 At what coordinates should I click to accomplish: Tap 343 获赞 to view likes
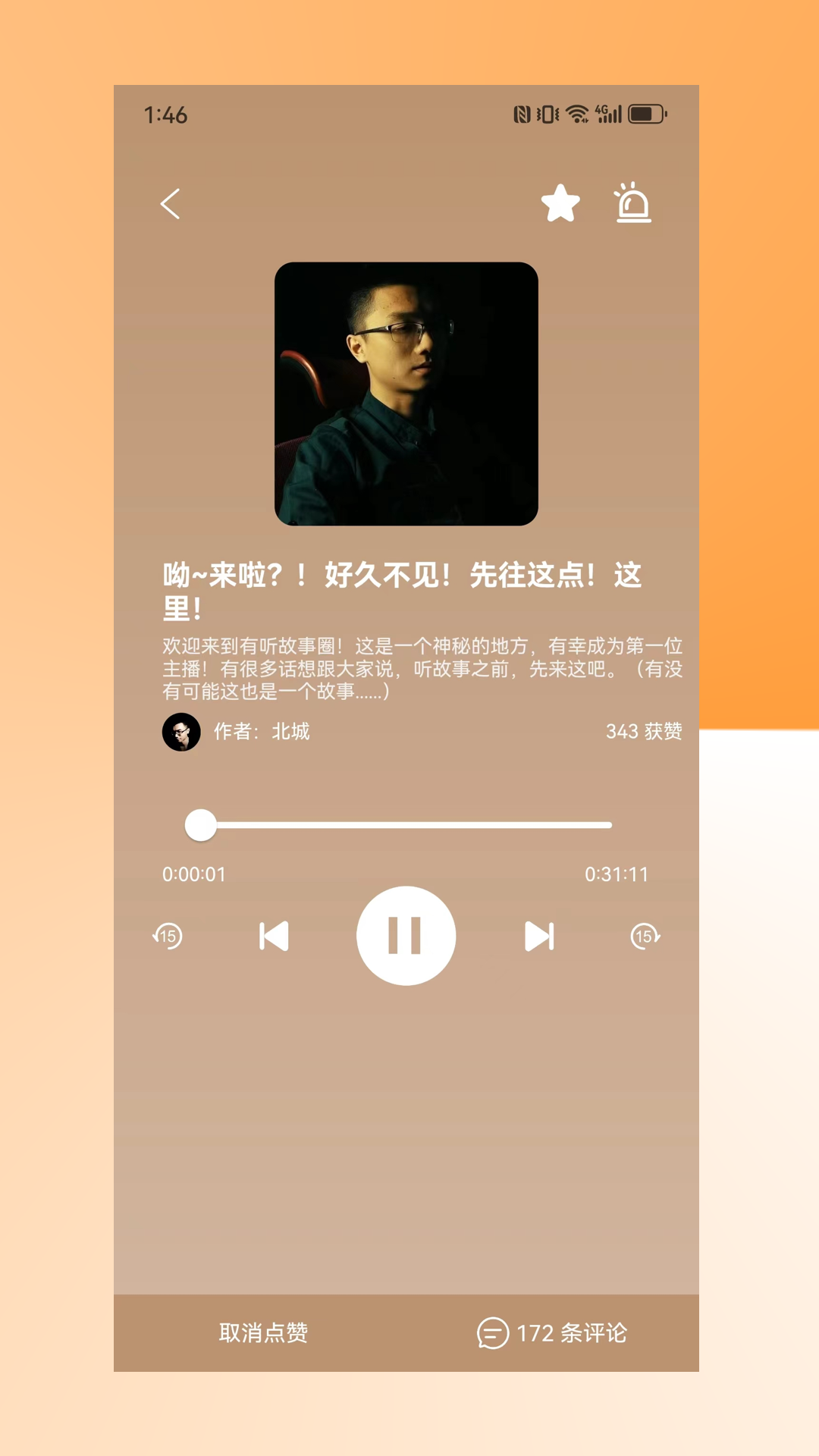(643, 733)
